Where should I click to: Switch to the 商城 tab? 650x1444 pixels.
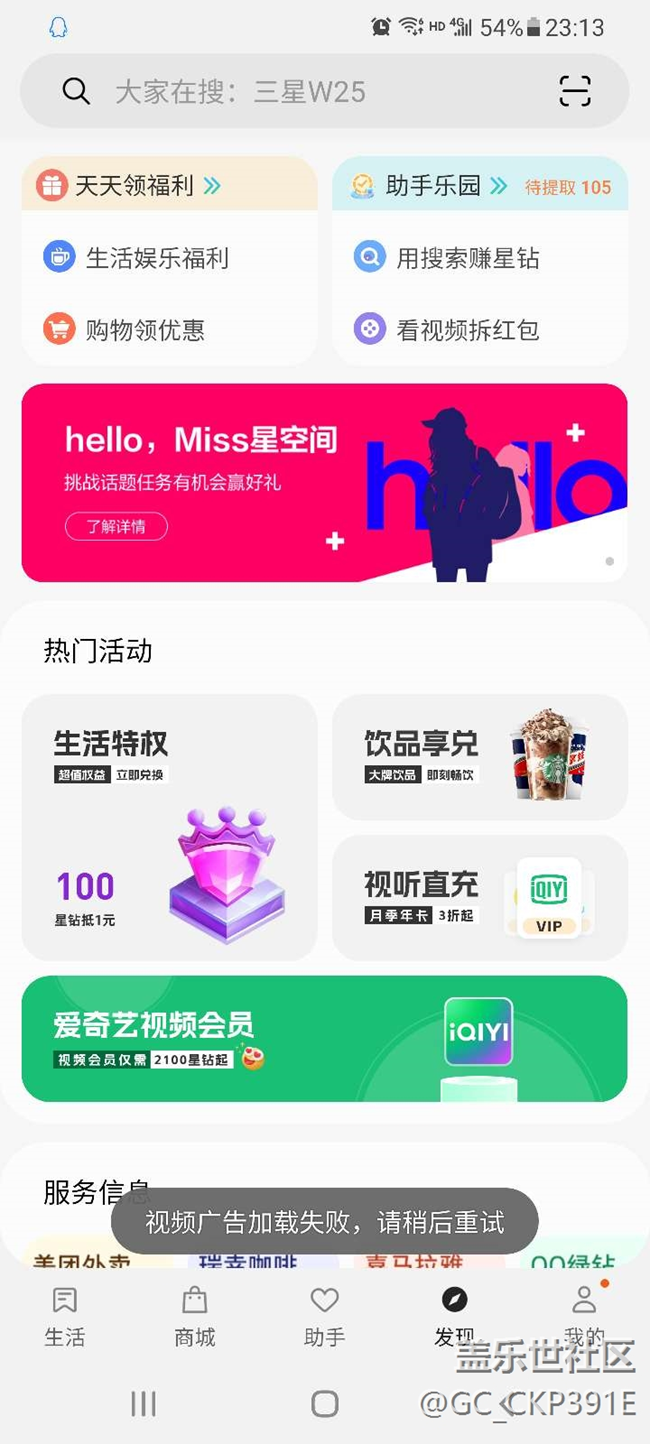(195, 1316)
